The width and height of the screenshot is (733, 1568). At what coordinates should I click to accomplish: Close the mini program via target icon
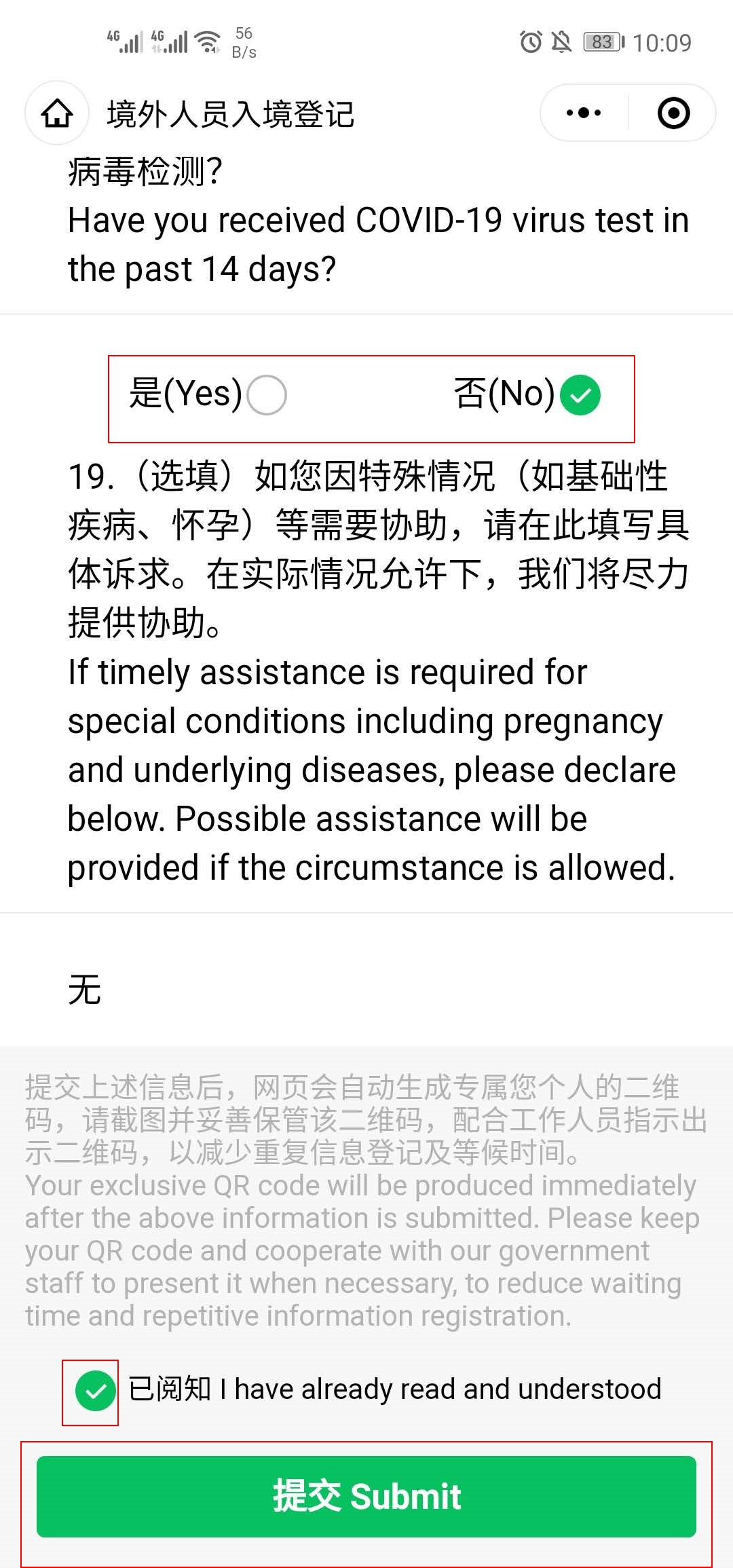pos(673,113)
